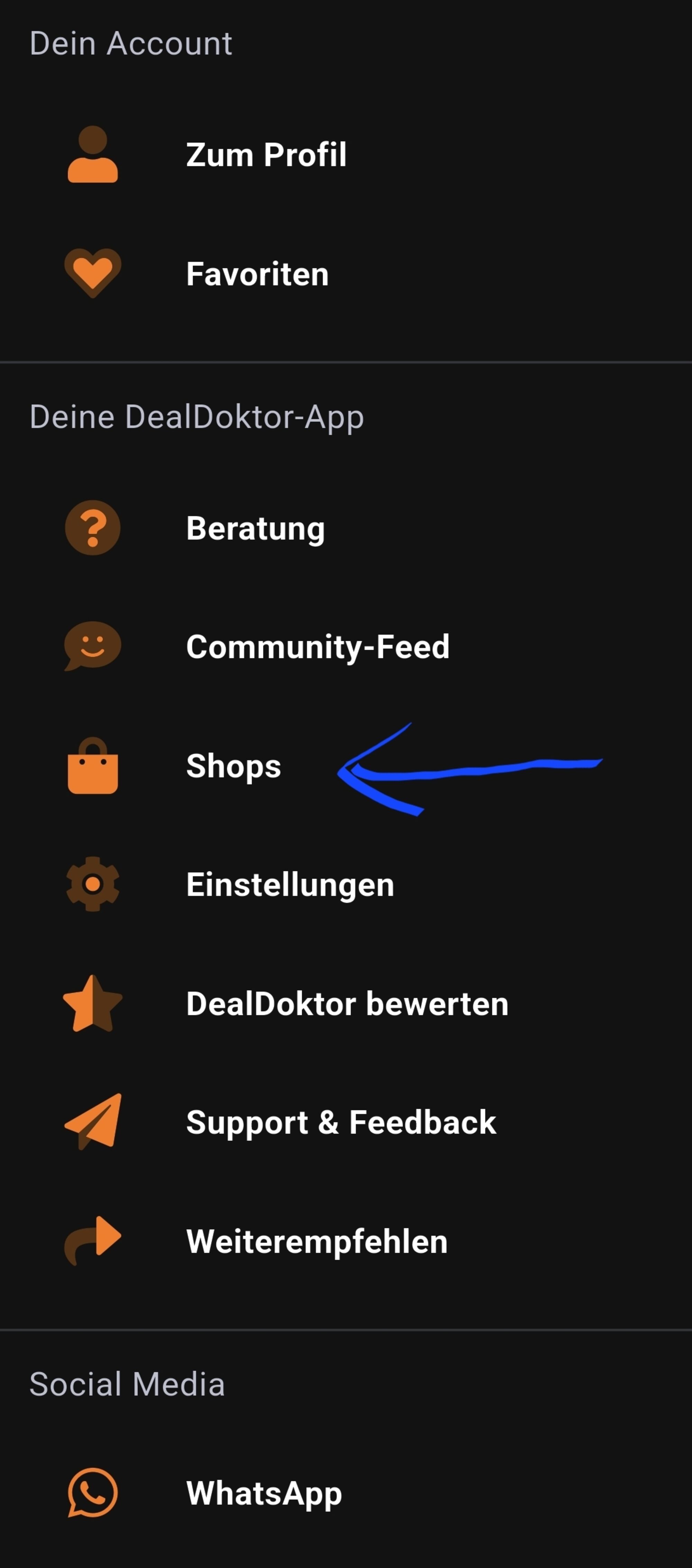Open the Shops list
Image resolution: width=692 pixels, height=1568 pixels.
tap(233, 766)
